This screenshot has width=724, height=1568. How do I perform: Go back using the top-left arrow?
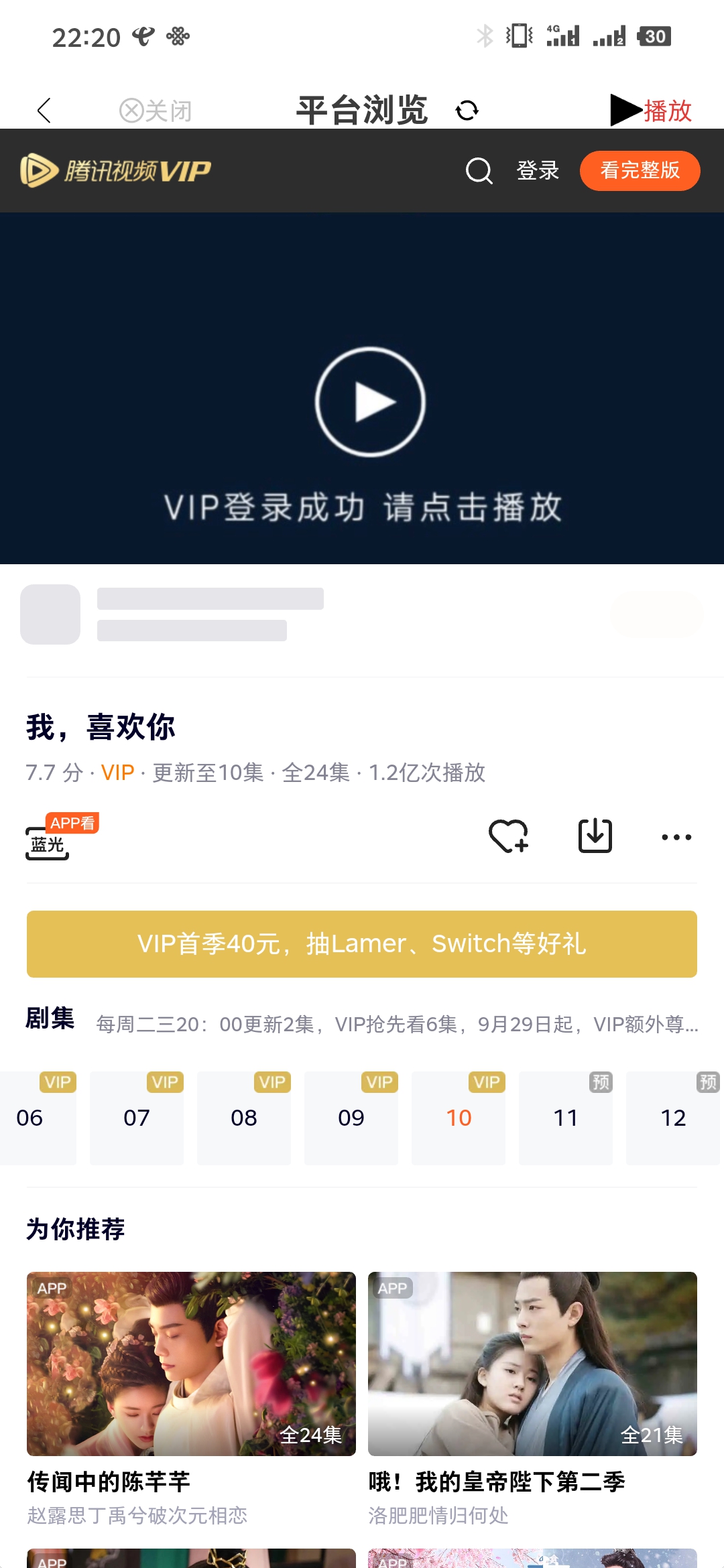click(44, 111)
